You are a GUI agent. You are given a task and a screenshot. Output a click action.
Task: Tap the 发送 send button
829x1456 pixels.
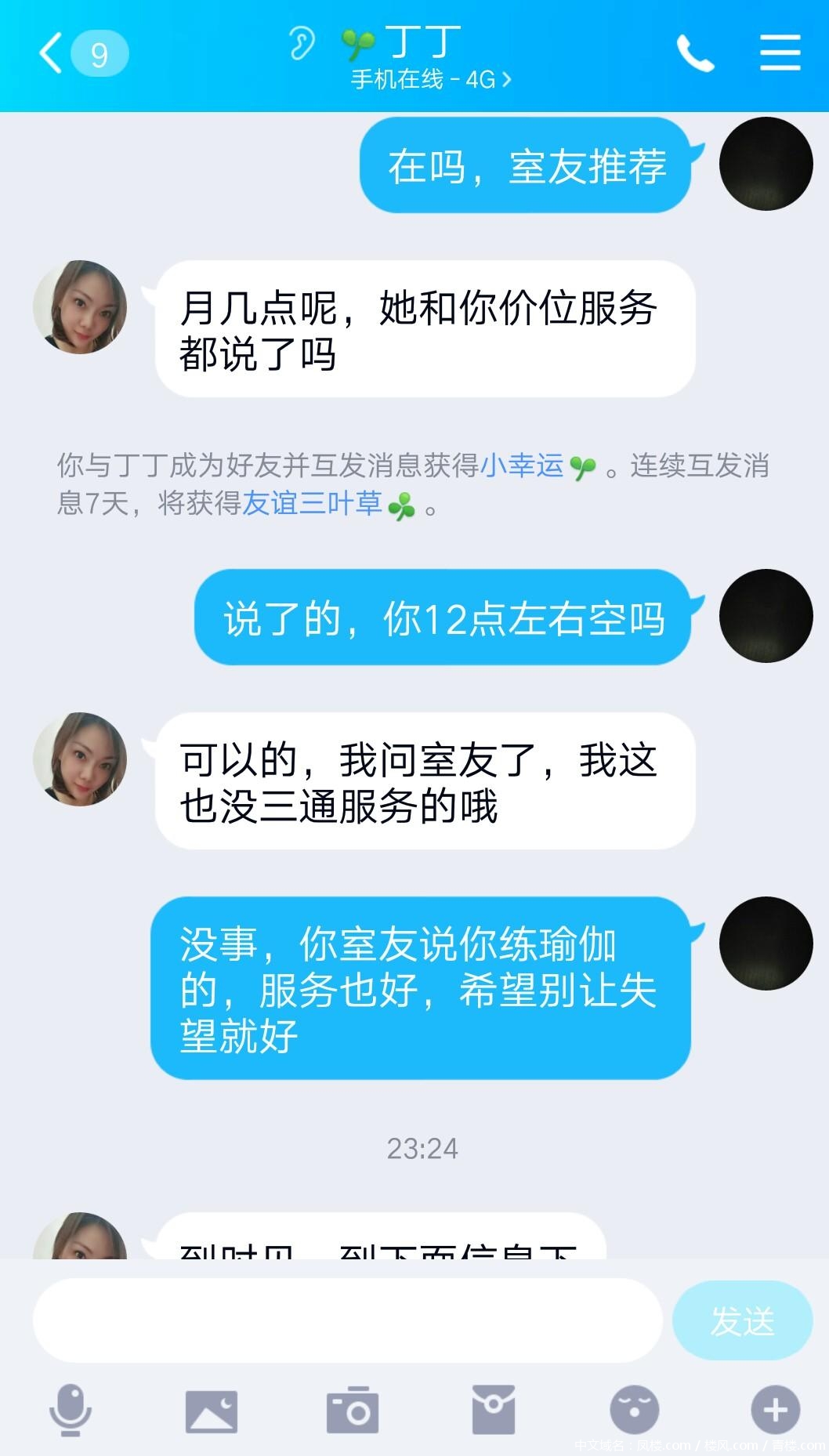(741, 1321)
